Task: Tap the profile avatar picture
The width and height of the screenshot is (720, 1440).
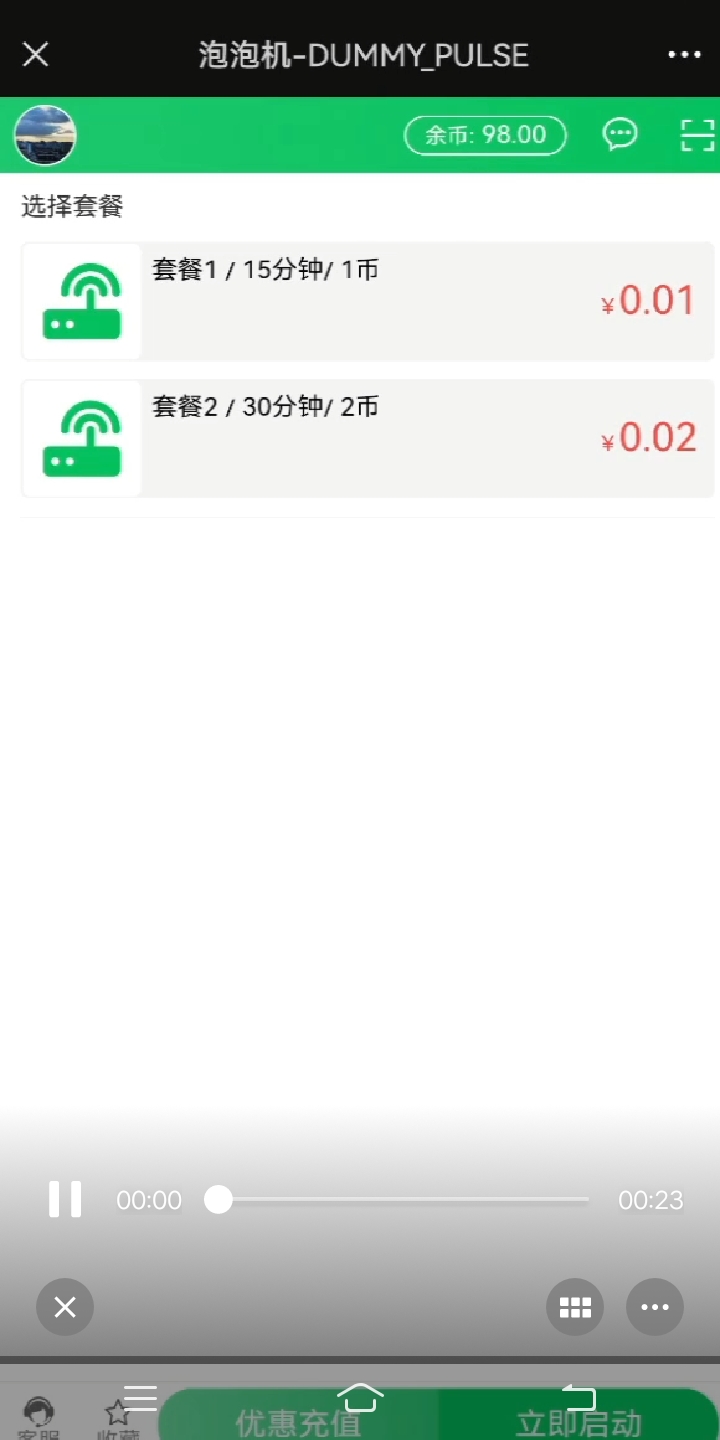Action: [45, 135]
